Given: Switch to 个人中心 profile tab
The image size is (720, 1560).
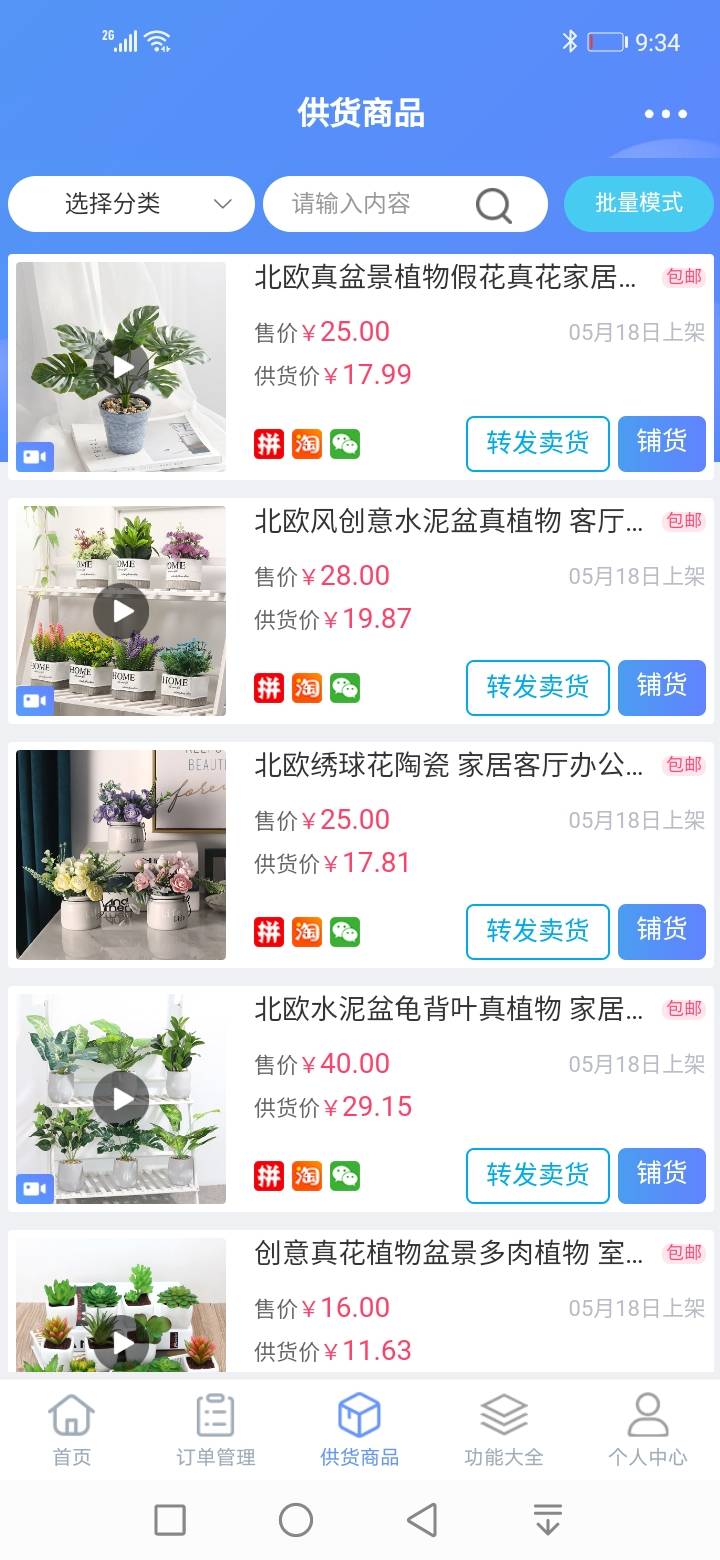Looking at the screenshot, I should pyautogui.click(x=647, y=1430).
